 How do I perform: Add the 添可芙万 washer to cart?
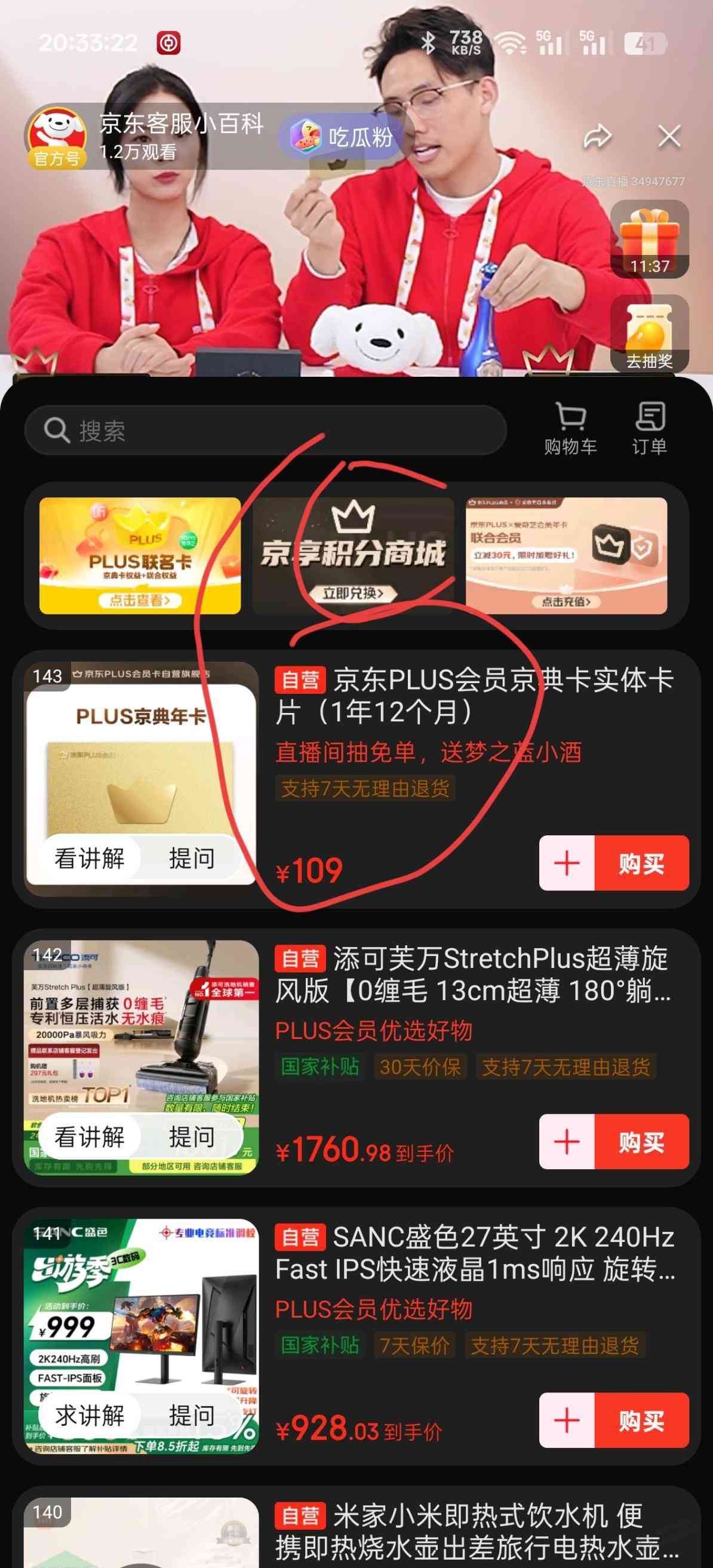point(567,1142)
